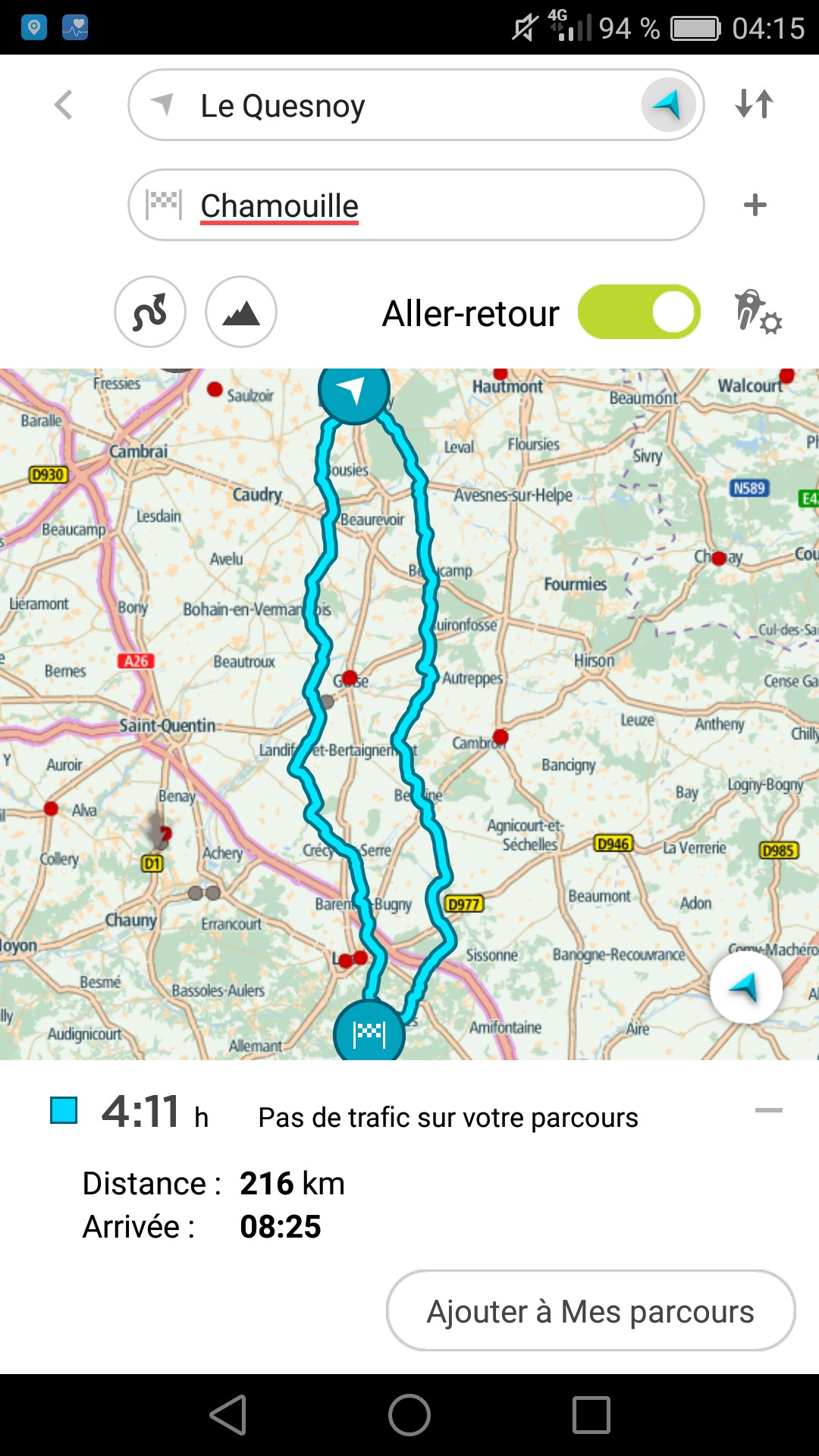
Task: Select the hilliness option
Action: (x=241, y=312)
